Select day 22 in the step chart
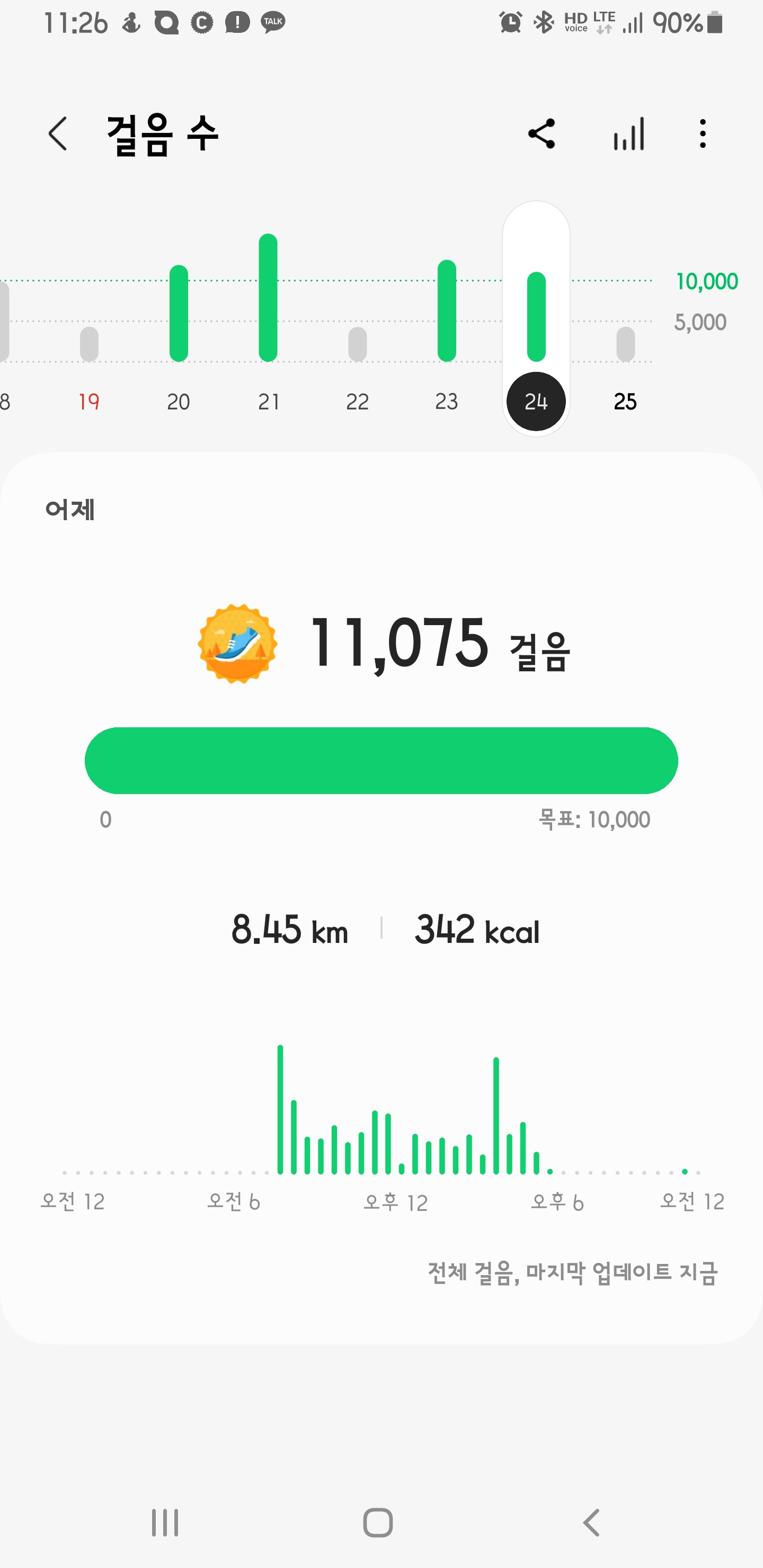763x1568 pixels. [x=358, y=401]
